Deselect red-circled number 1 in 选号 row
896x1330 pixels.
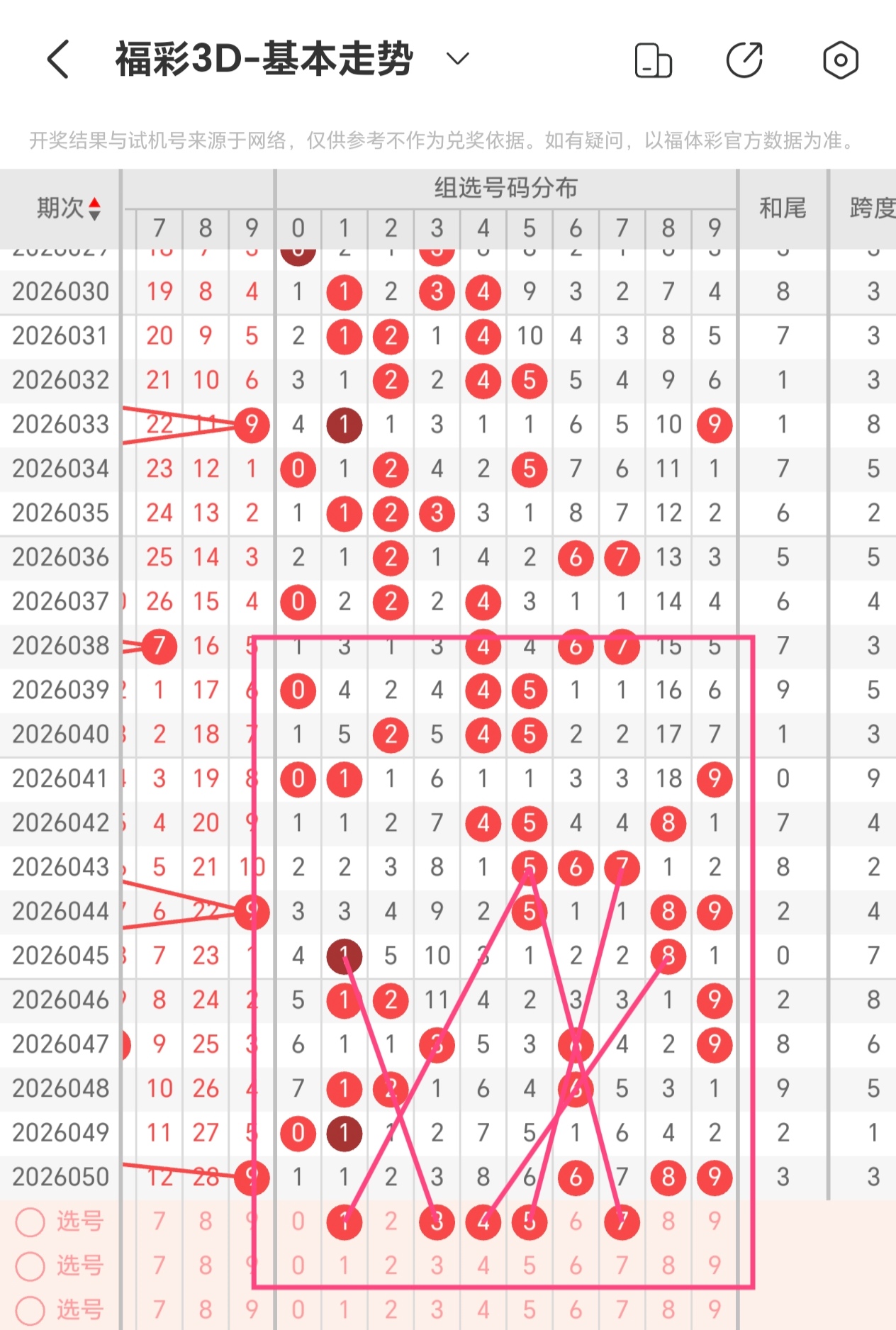(345, 1222)
